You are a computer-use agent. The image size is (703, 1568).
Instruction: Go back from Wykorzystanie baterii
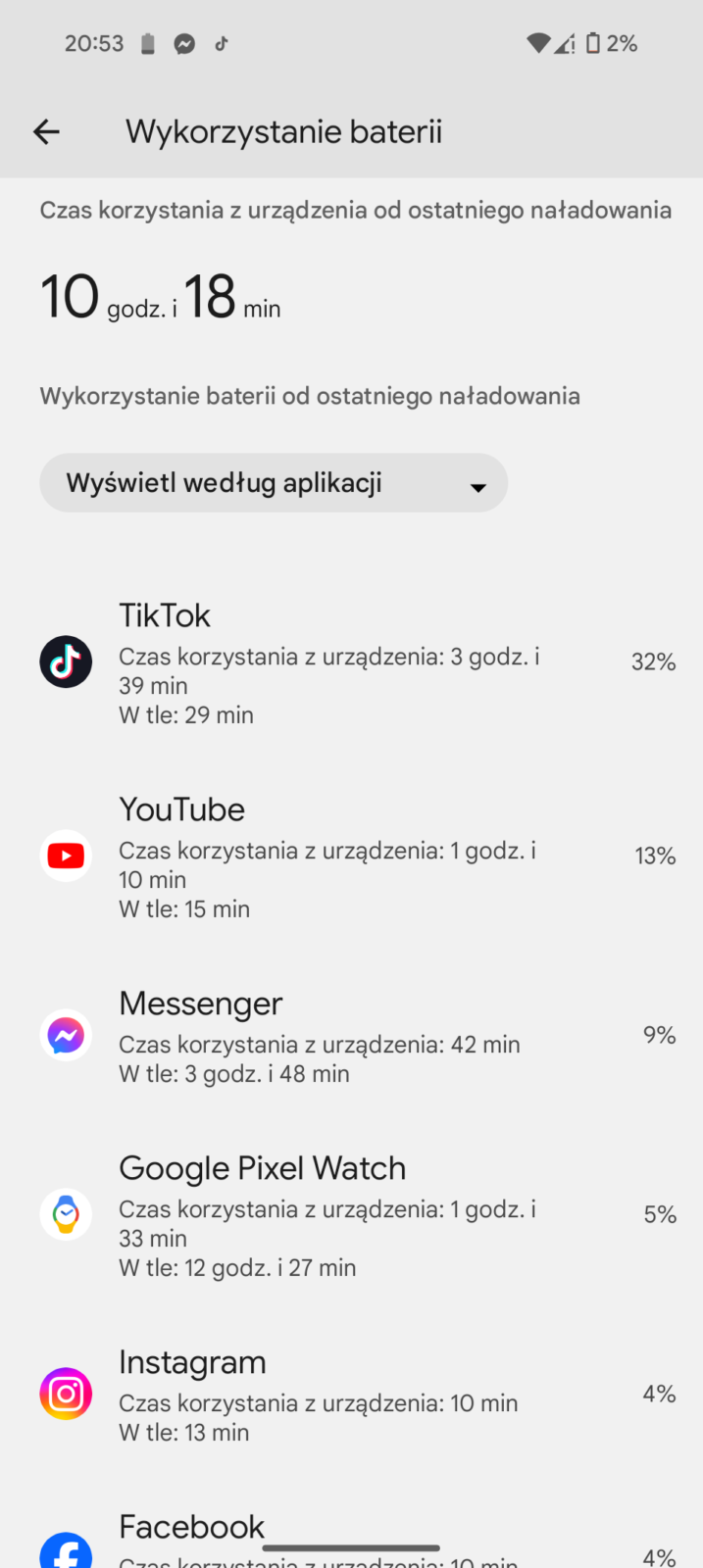[46, 131]
